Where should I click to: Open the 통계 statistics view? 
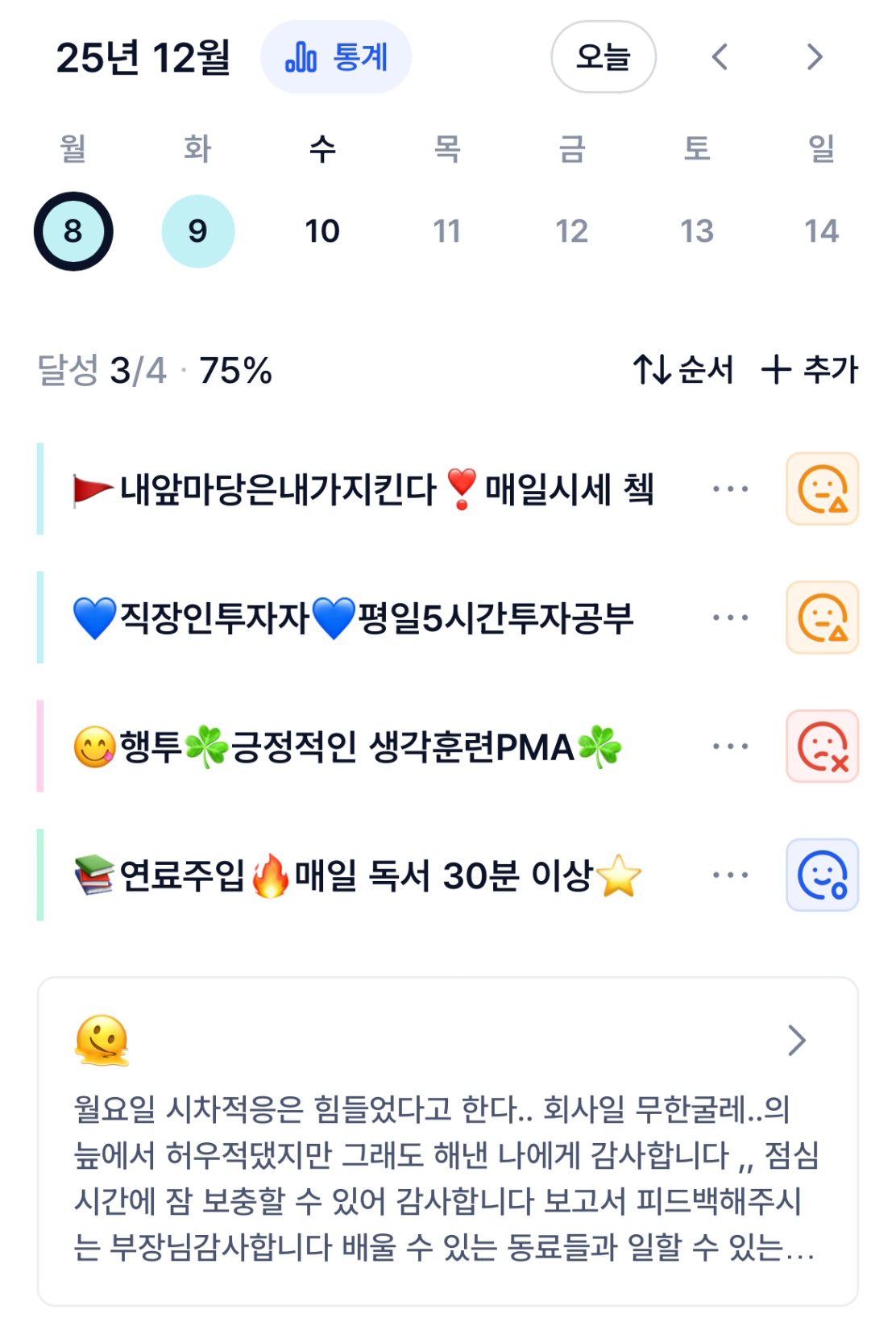pos(336,57)
